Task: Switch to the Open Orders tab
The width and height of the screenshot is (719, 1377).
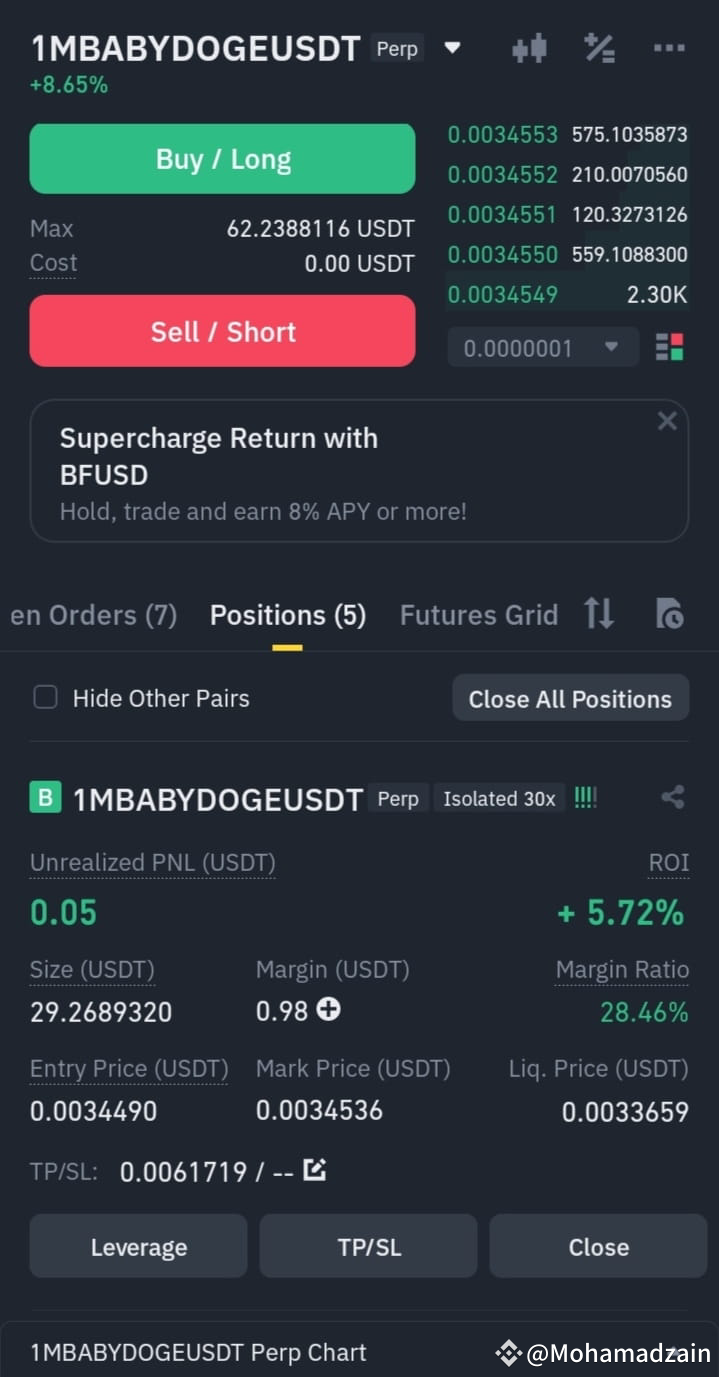Action: coord(93,615)
